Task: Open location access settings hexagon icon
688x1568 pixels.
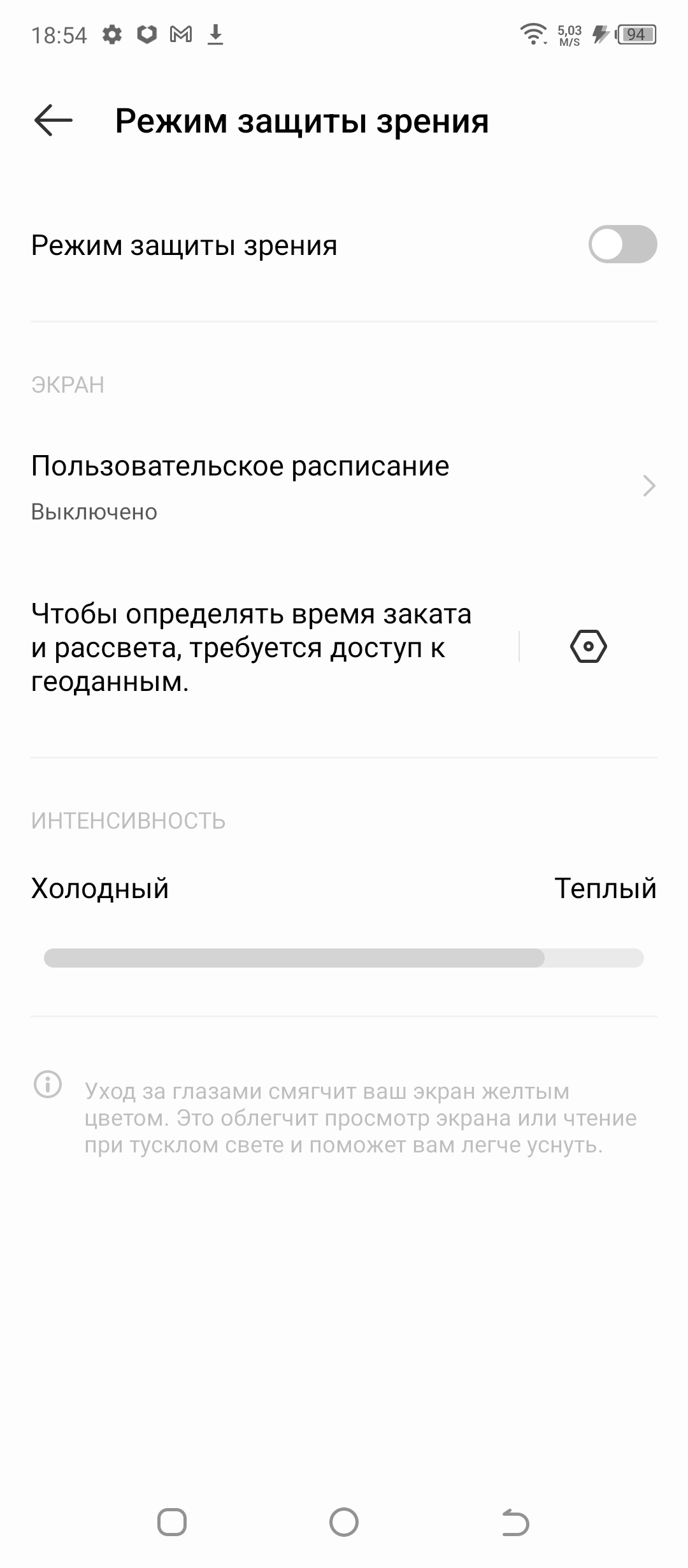Action: click(x=588, y=647)
